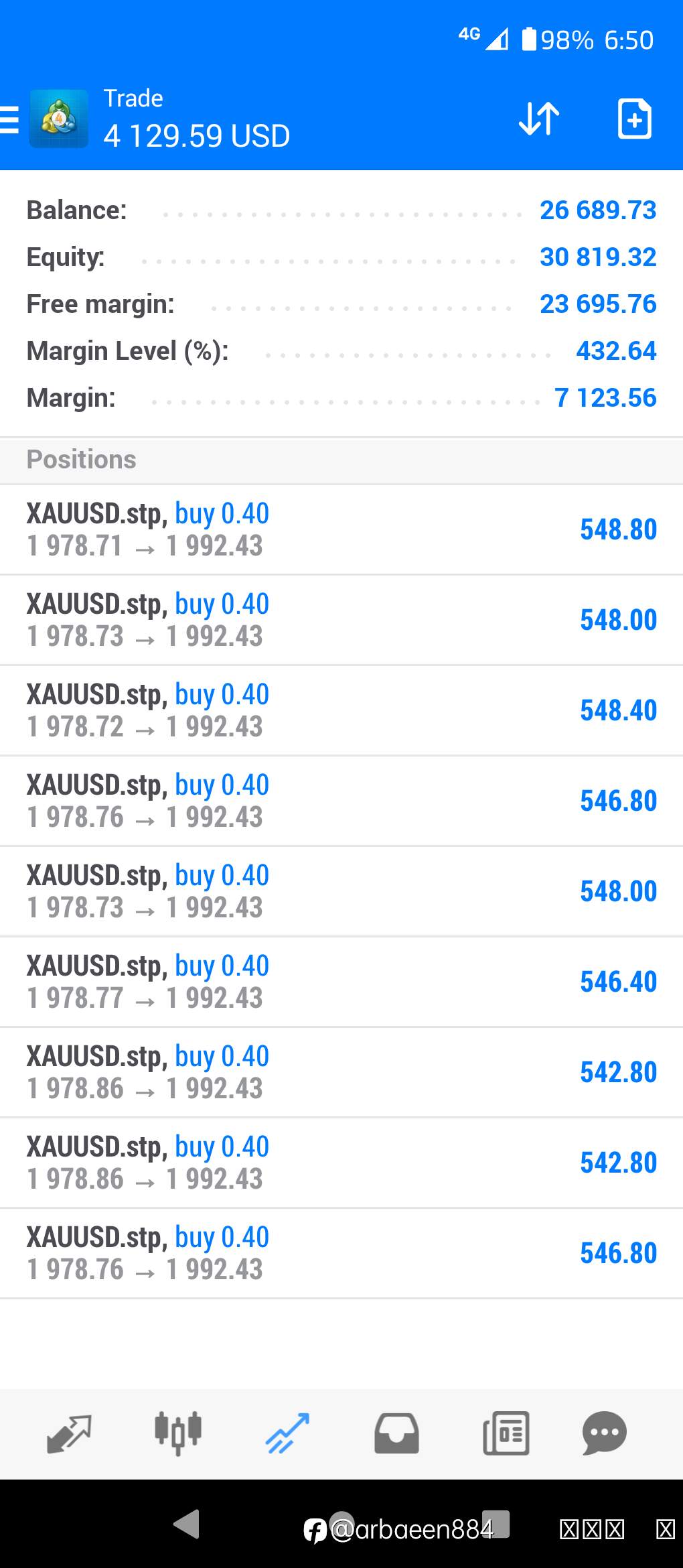
Task: Open the History inbox tab
Action: 396,1433
